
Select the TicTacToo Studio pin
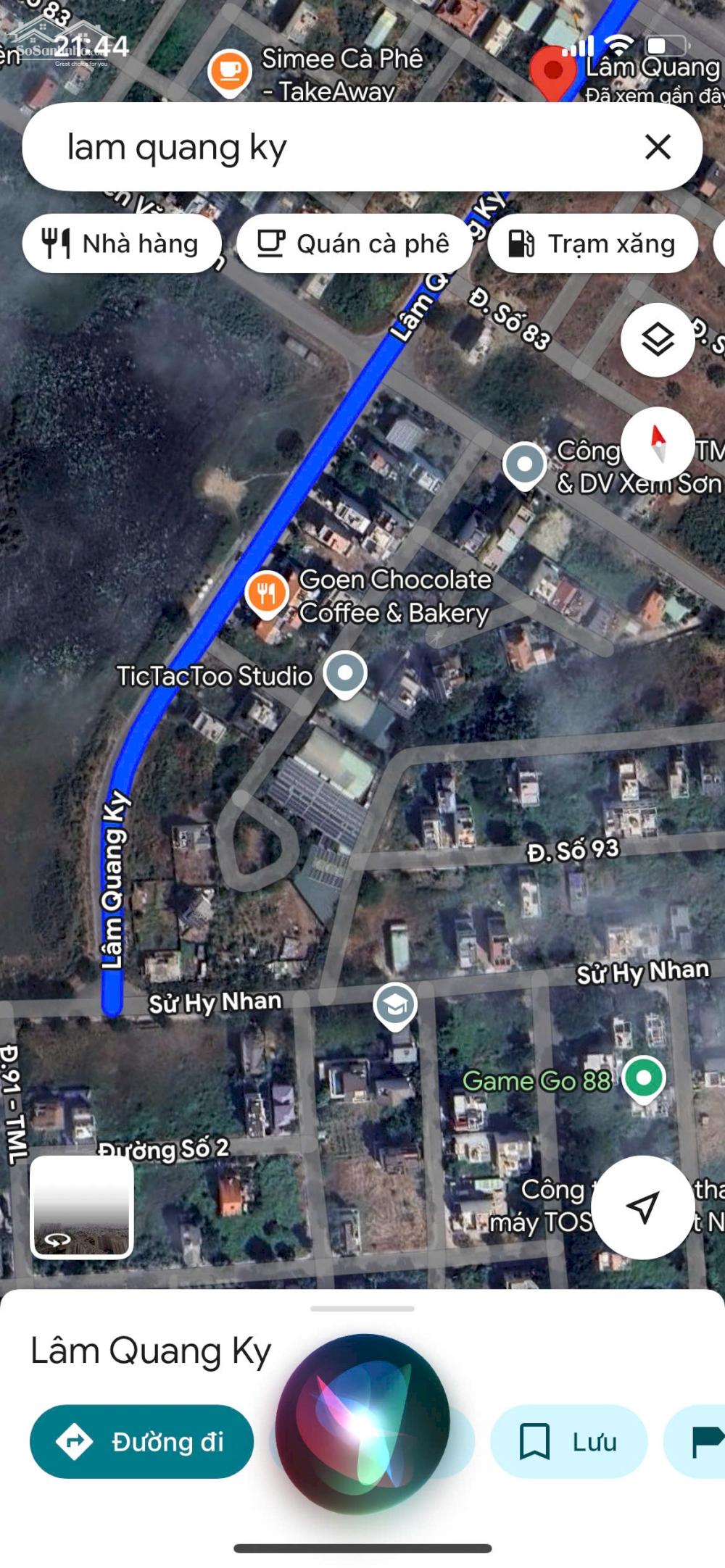click(x=345, y=675)
